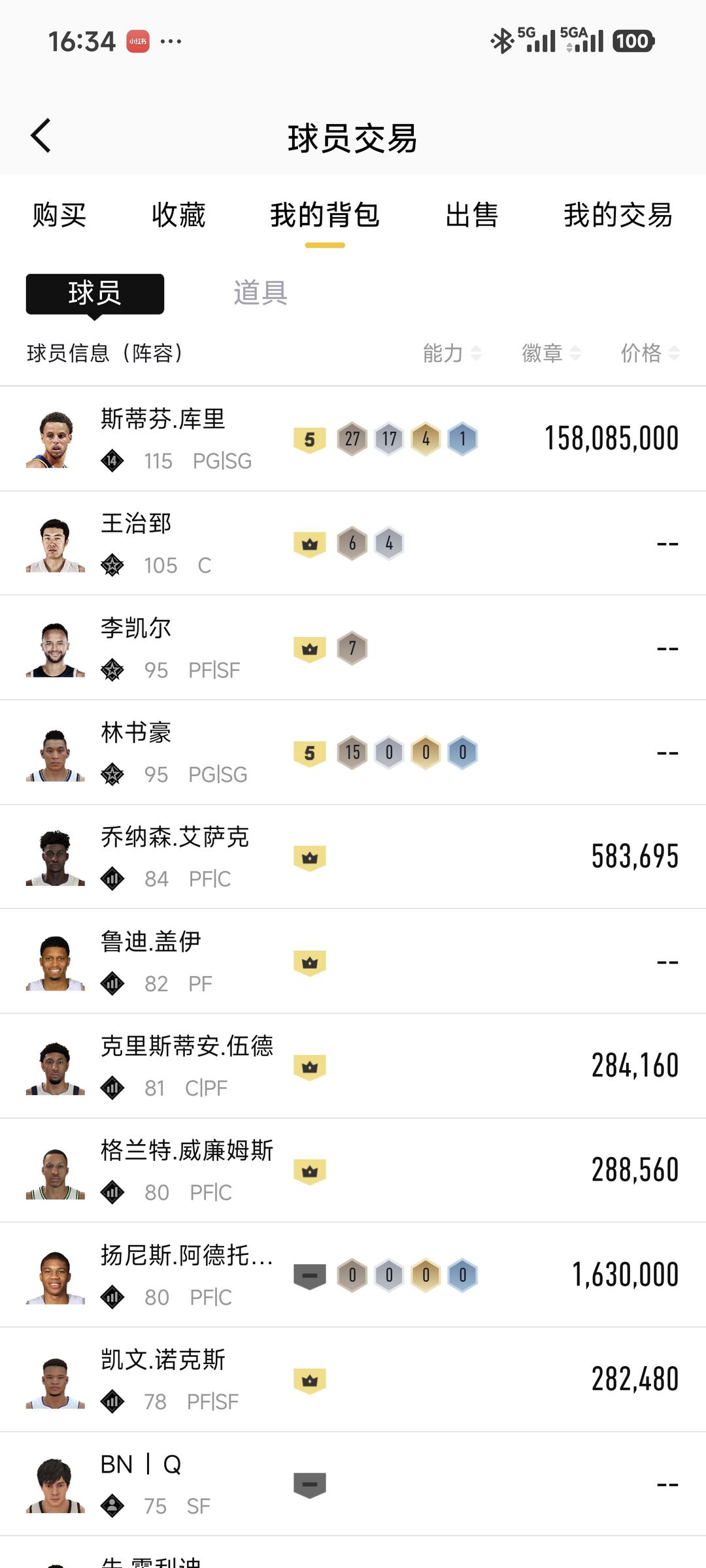
Task: View the 李凯尔 player row
Action: pos(353,647)
